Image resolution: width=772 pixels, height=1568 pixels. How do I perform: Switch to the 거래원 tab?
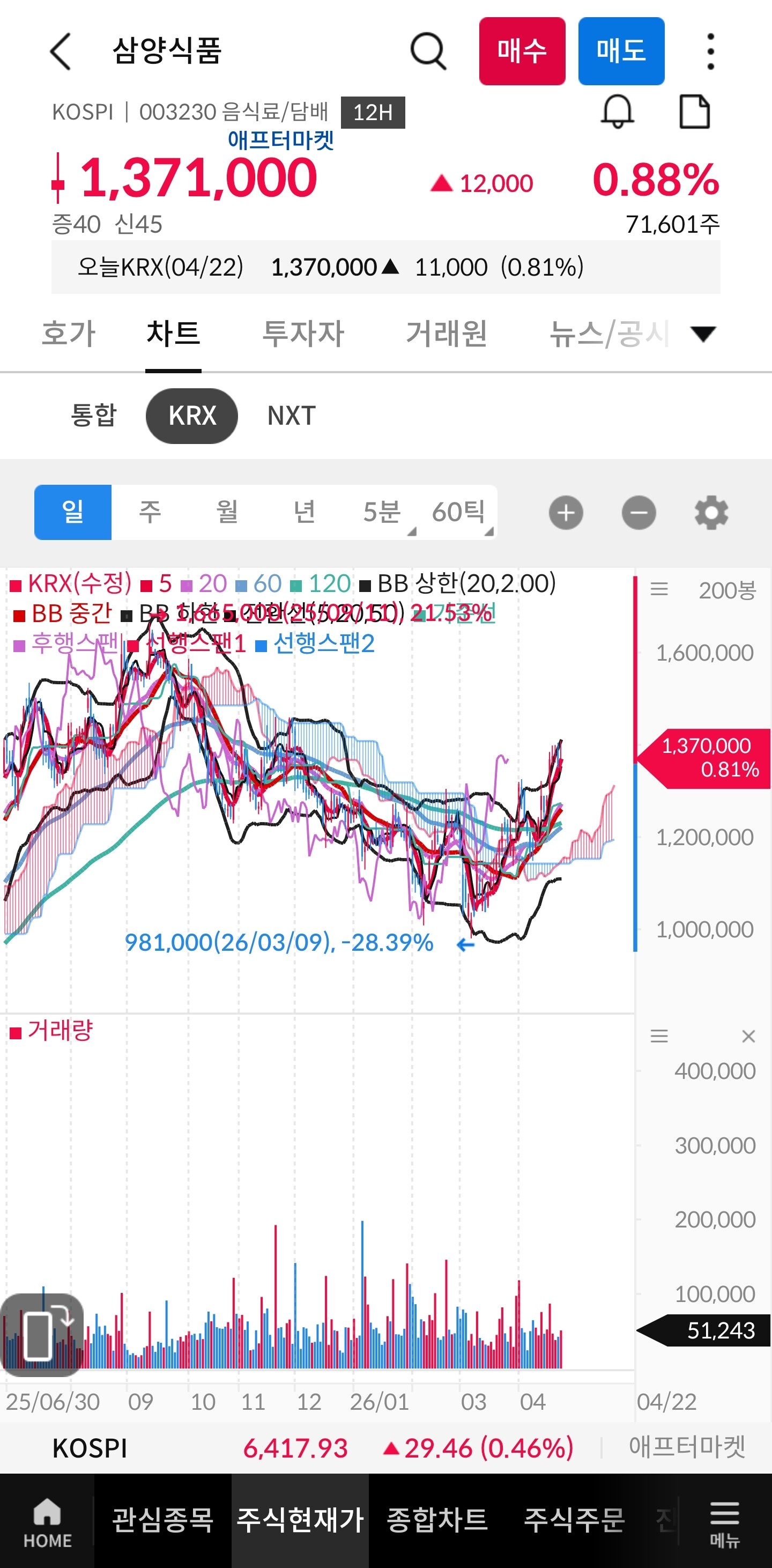pyautogui.click(x=447, y=334)
